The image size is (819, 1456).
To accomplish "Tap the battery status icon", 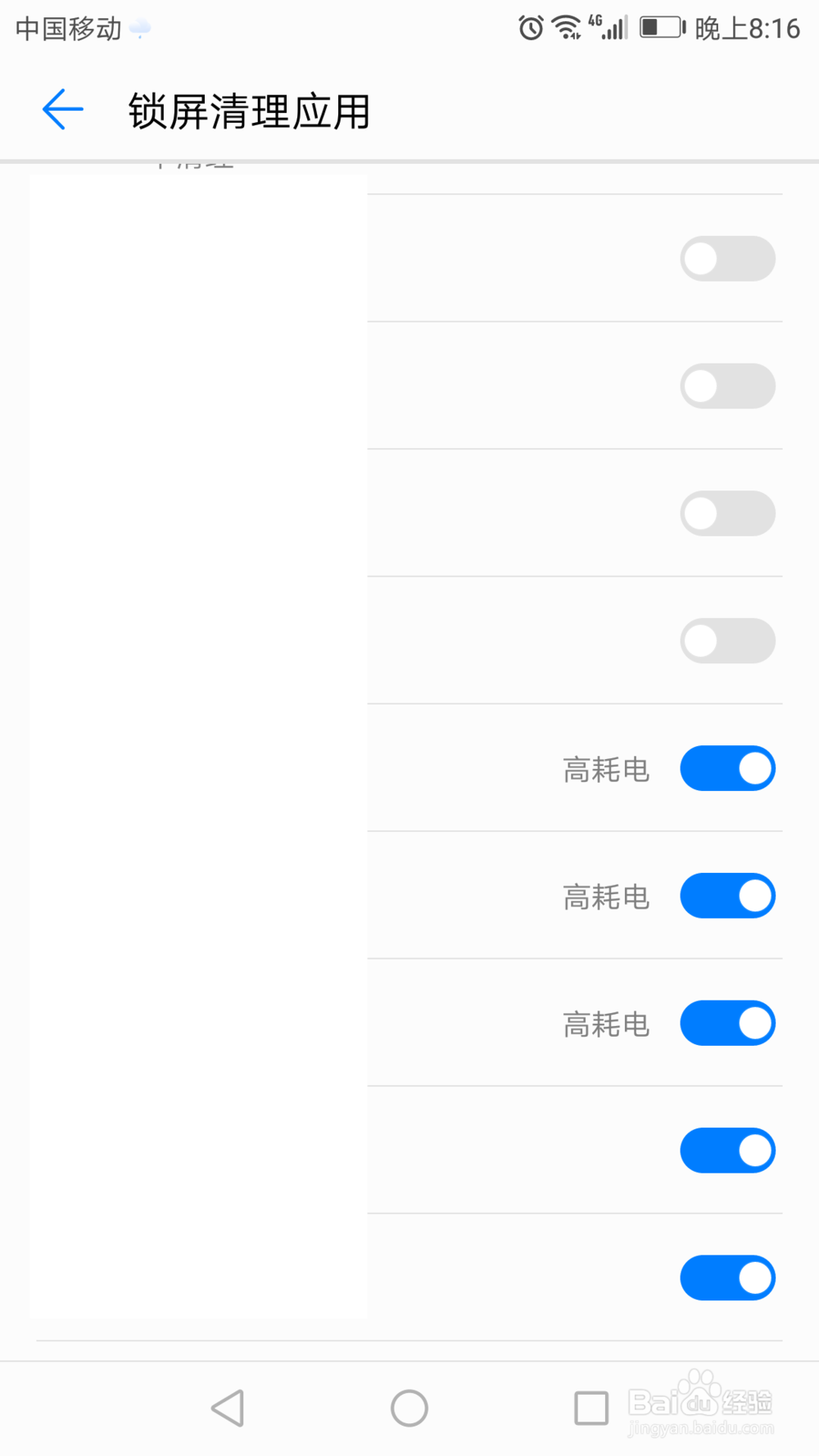I will point(659,27).
